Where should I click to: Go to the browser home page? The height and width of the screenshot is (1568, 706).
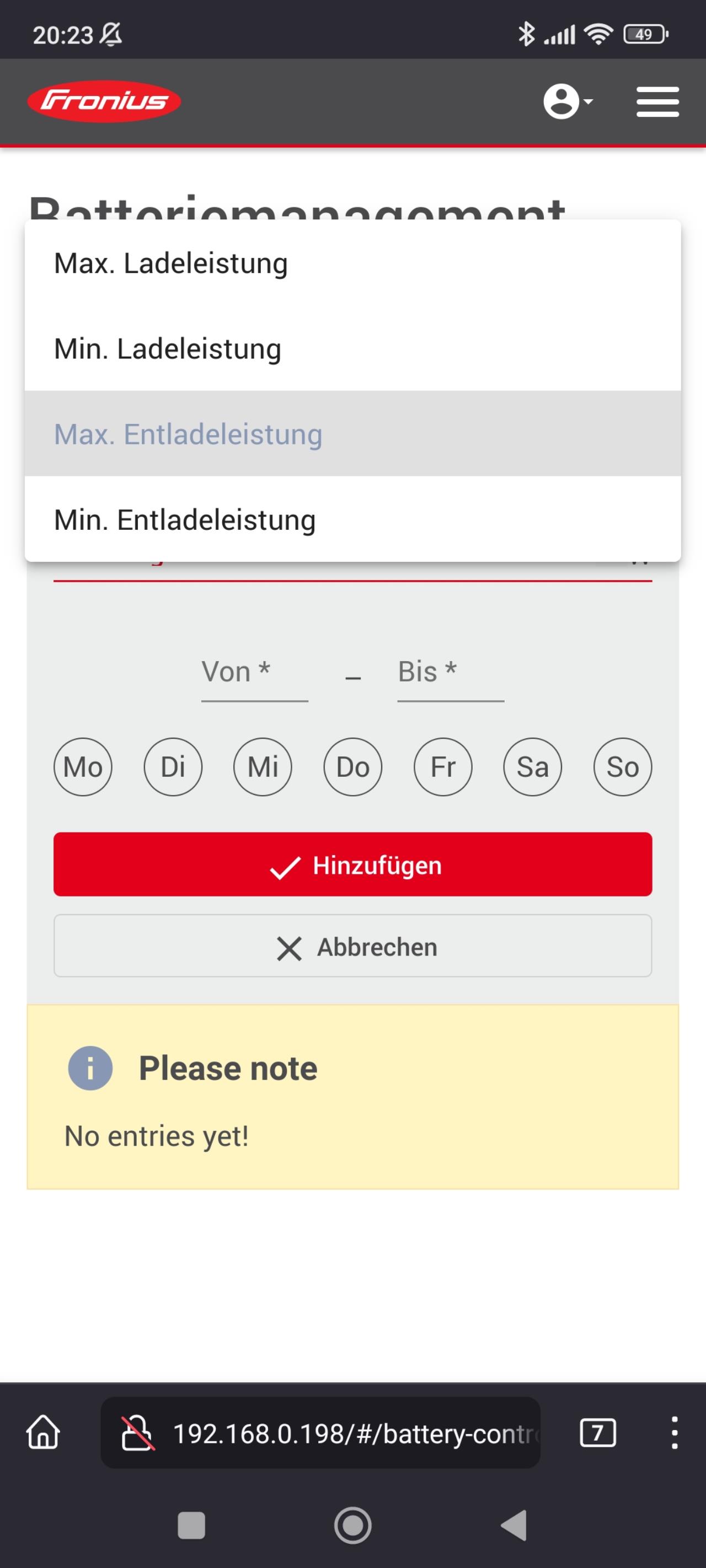[x=43, y=1432]
